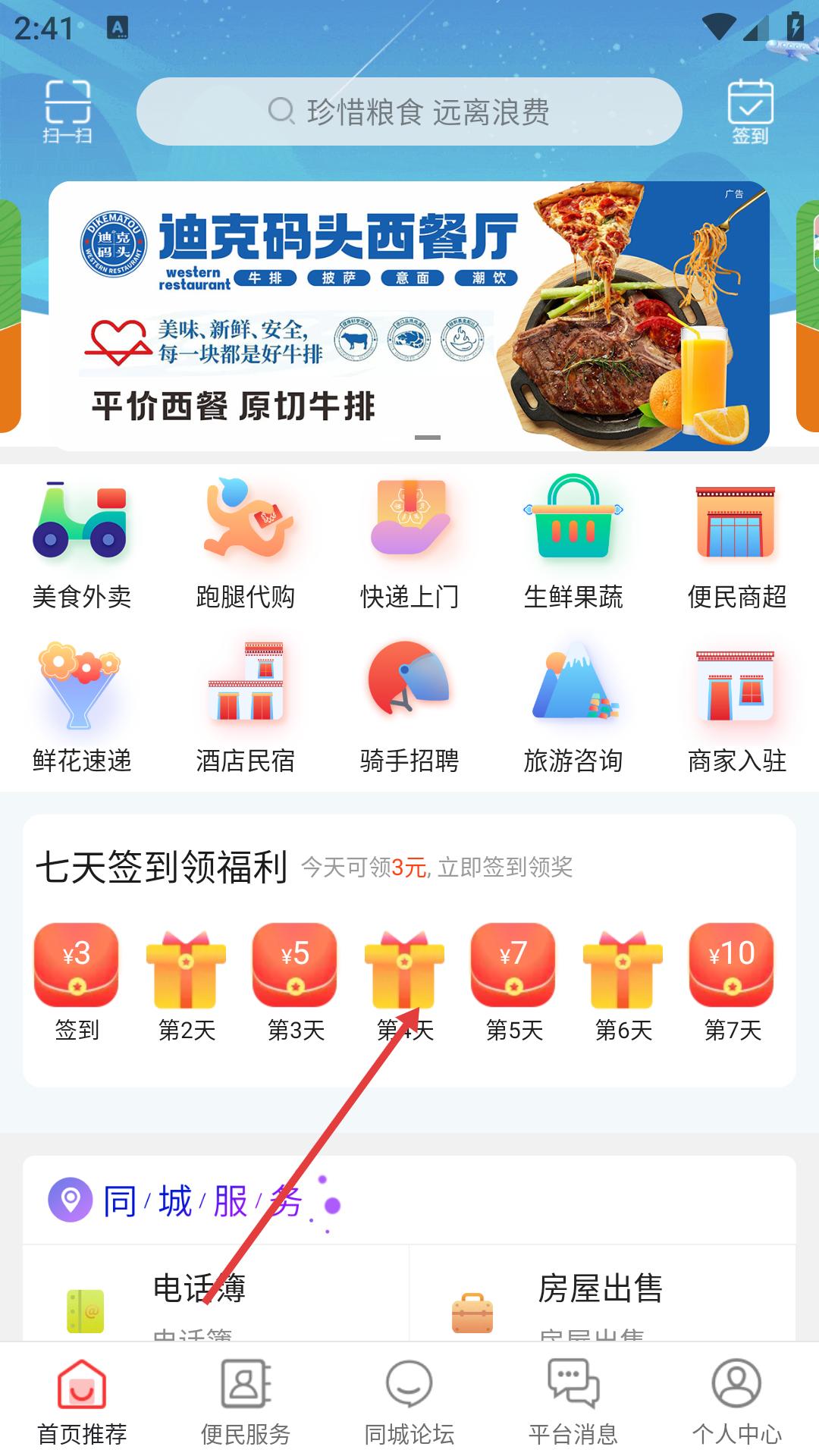
Task: Open 骑手招聘 page
Action: coord(409,707)
